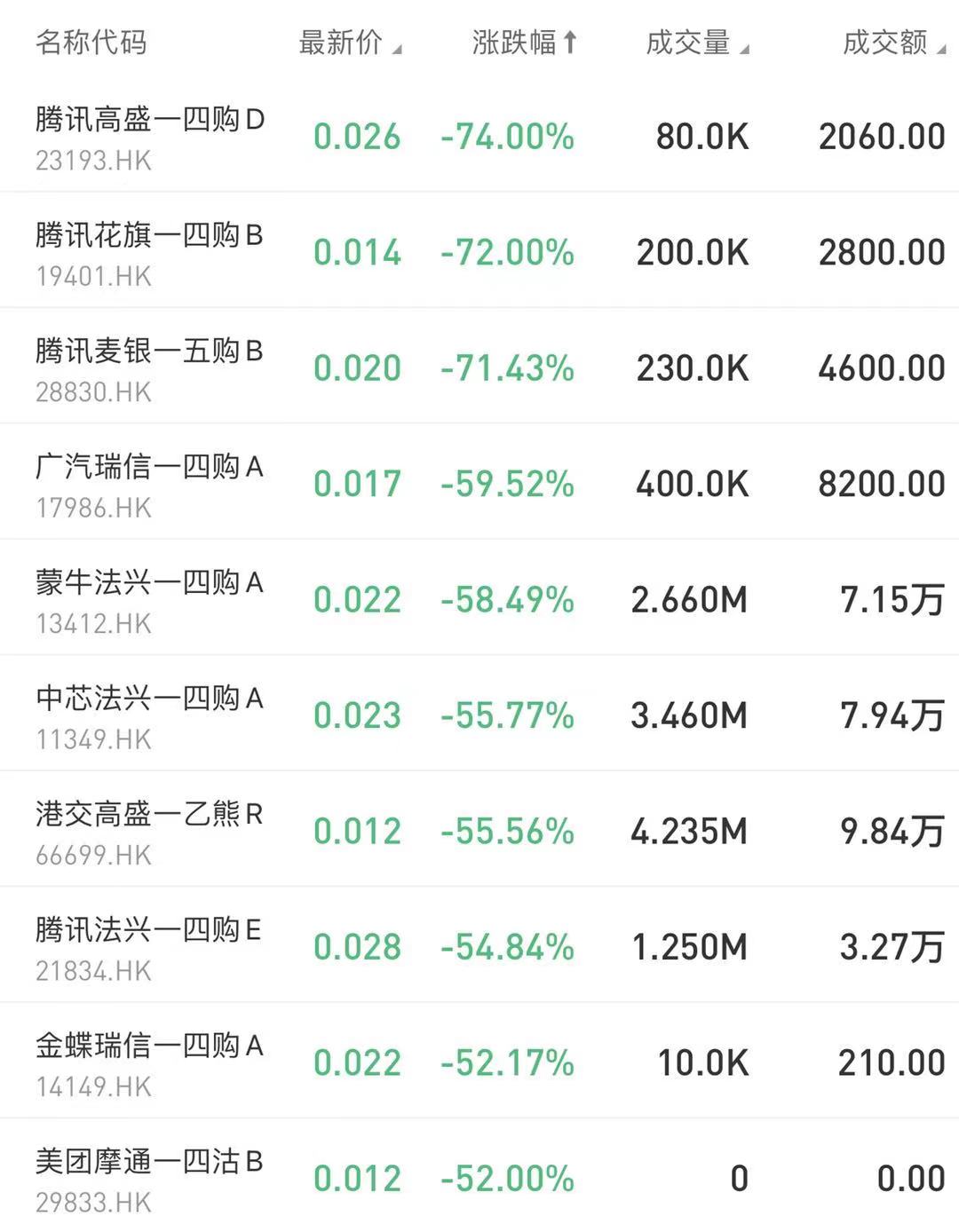Sort the list by 成交量
This screenshot has height=1232, width=959.
pos(696,43)
